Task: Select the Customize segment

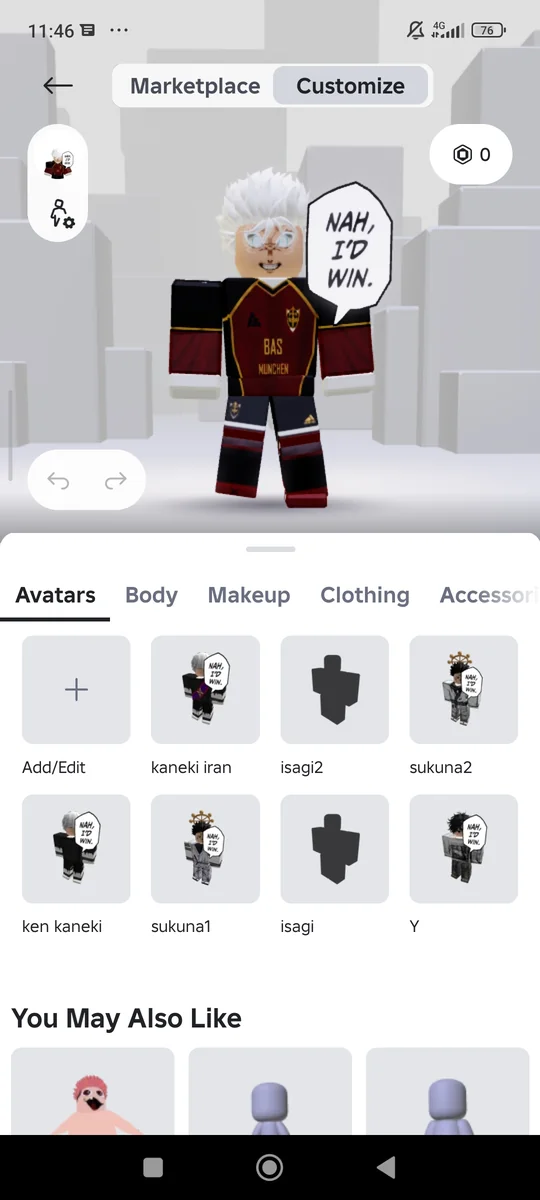Action: click(351, 86)
